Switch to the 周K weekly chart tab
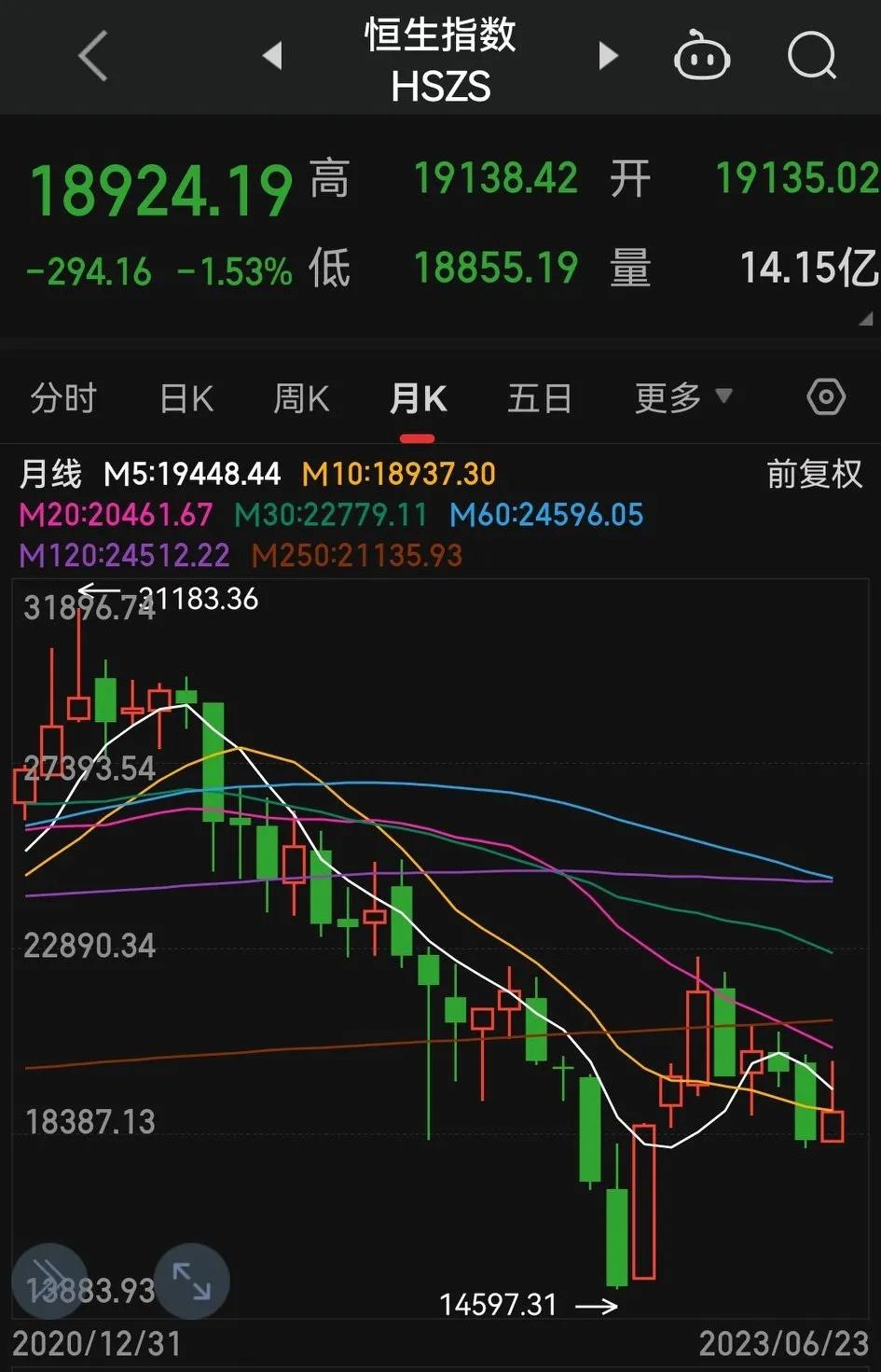 [x=300, y=396]
